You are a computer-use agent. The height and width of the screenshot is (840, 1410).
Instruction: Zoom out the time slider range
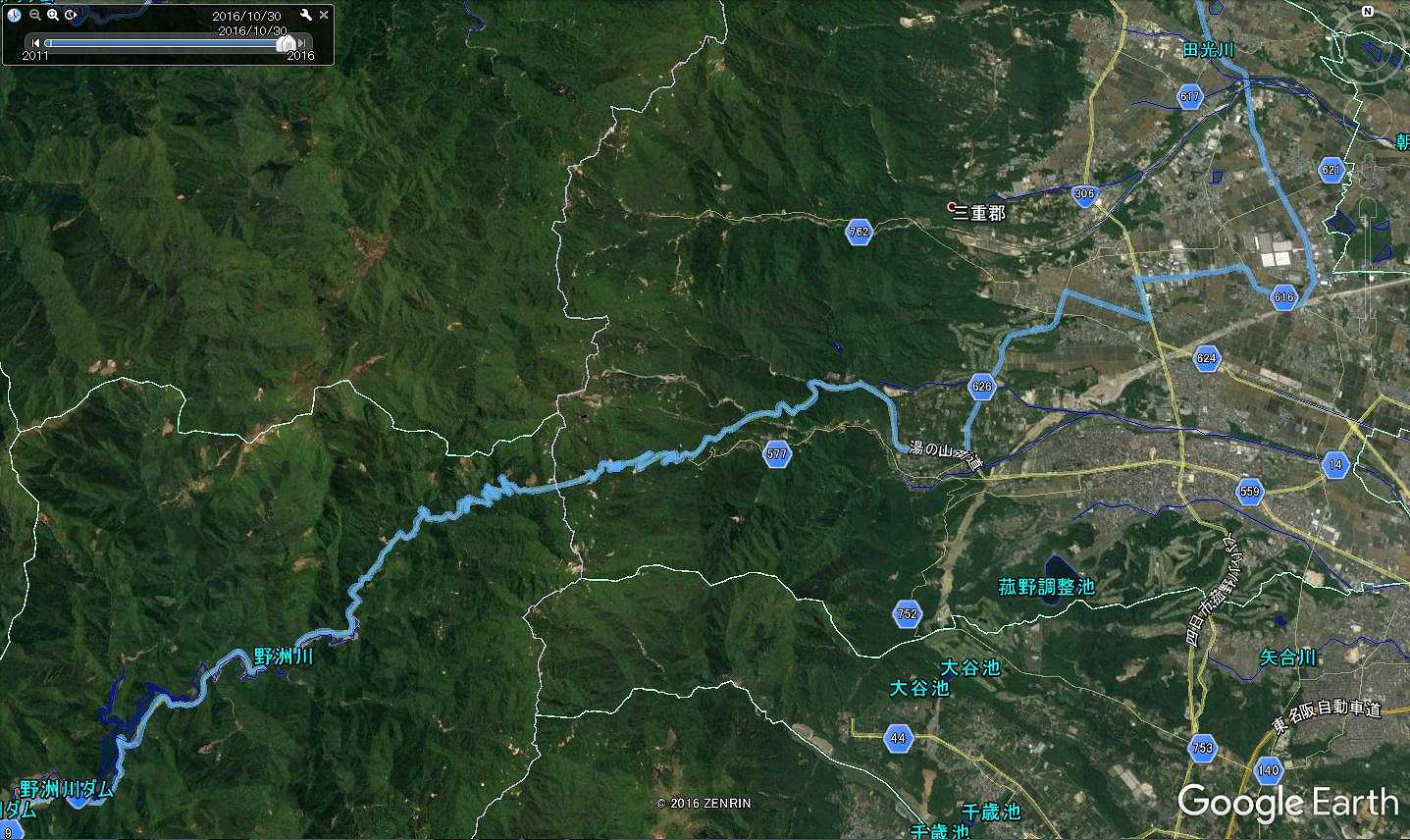[35, 15]
